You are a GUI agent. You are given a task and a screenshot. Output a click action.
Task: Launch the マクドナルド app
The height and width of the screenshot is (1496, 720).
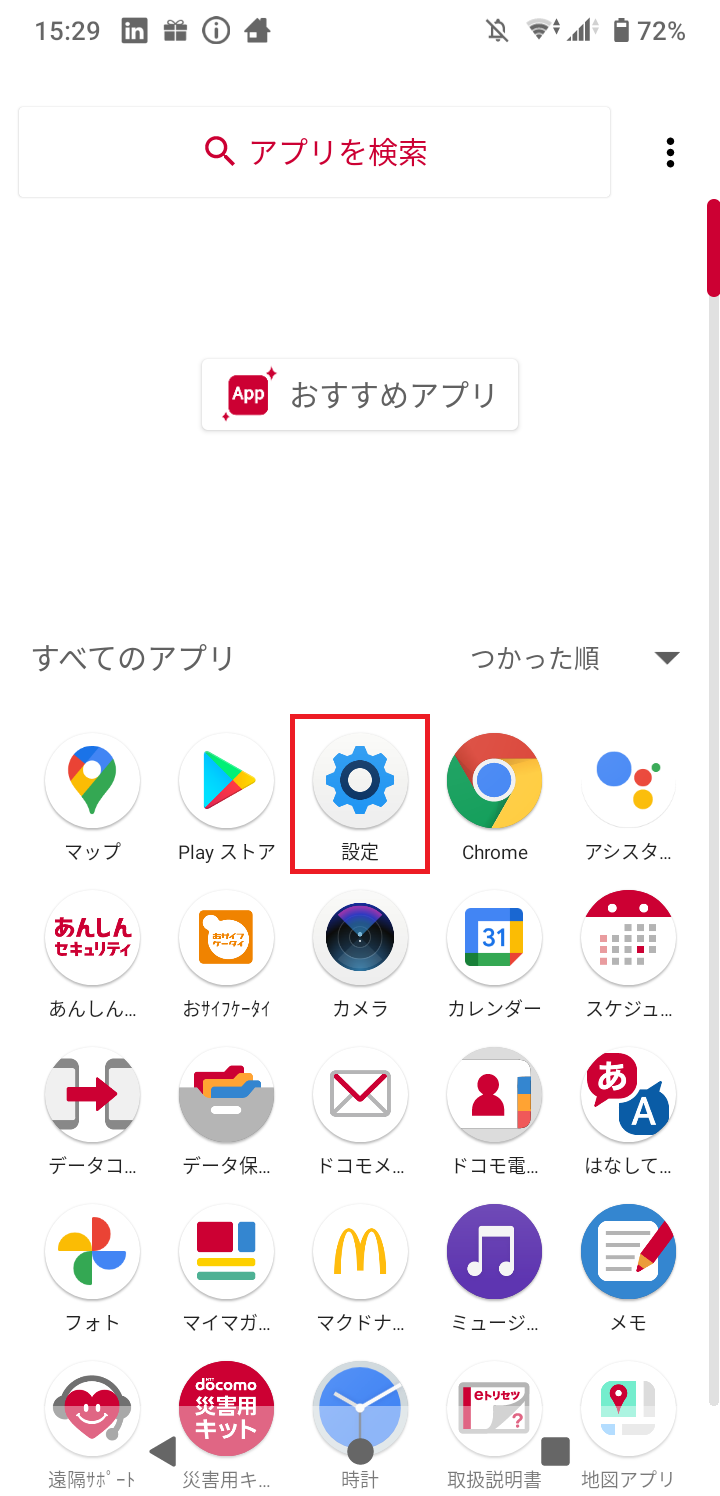click(x=359, y=1251)
